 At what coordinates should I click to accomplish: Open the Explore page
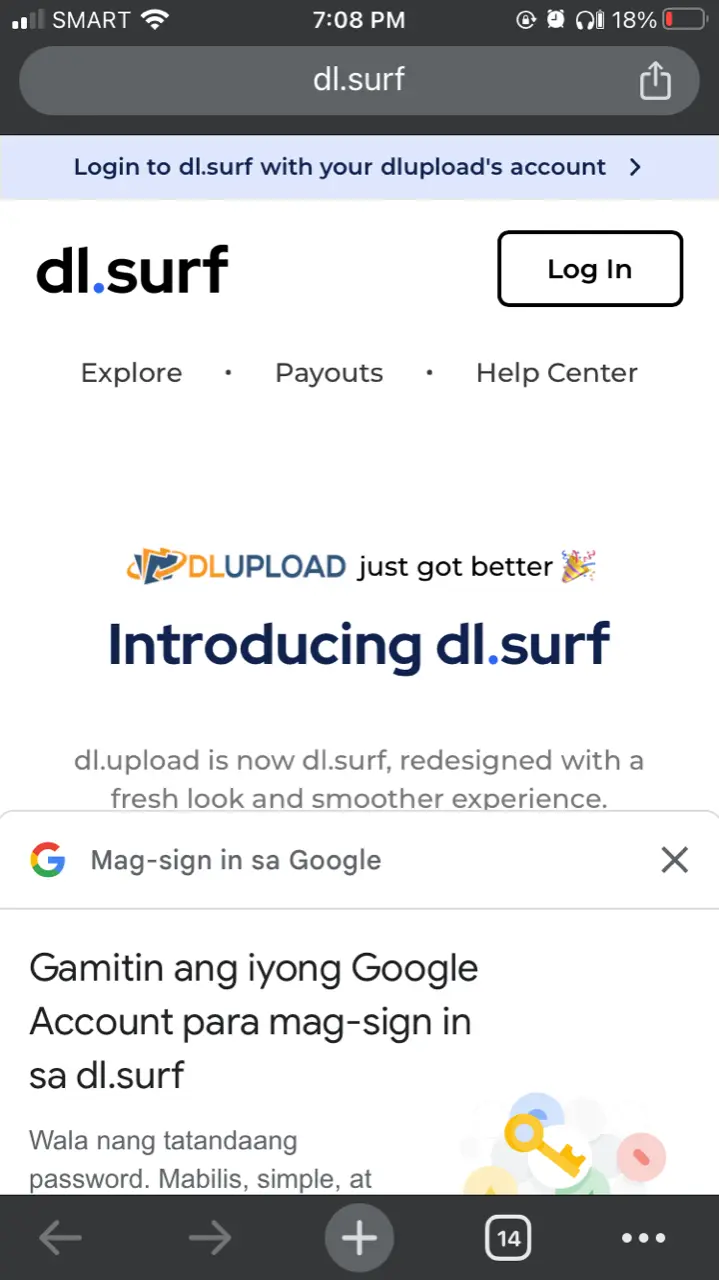click(131, 373)
